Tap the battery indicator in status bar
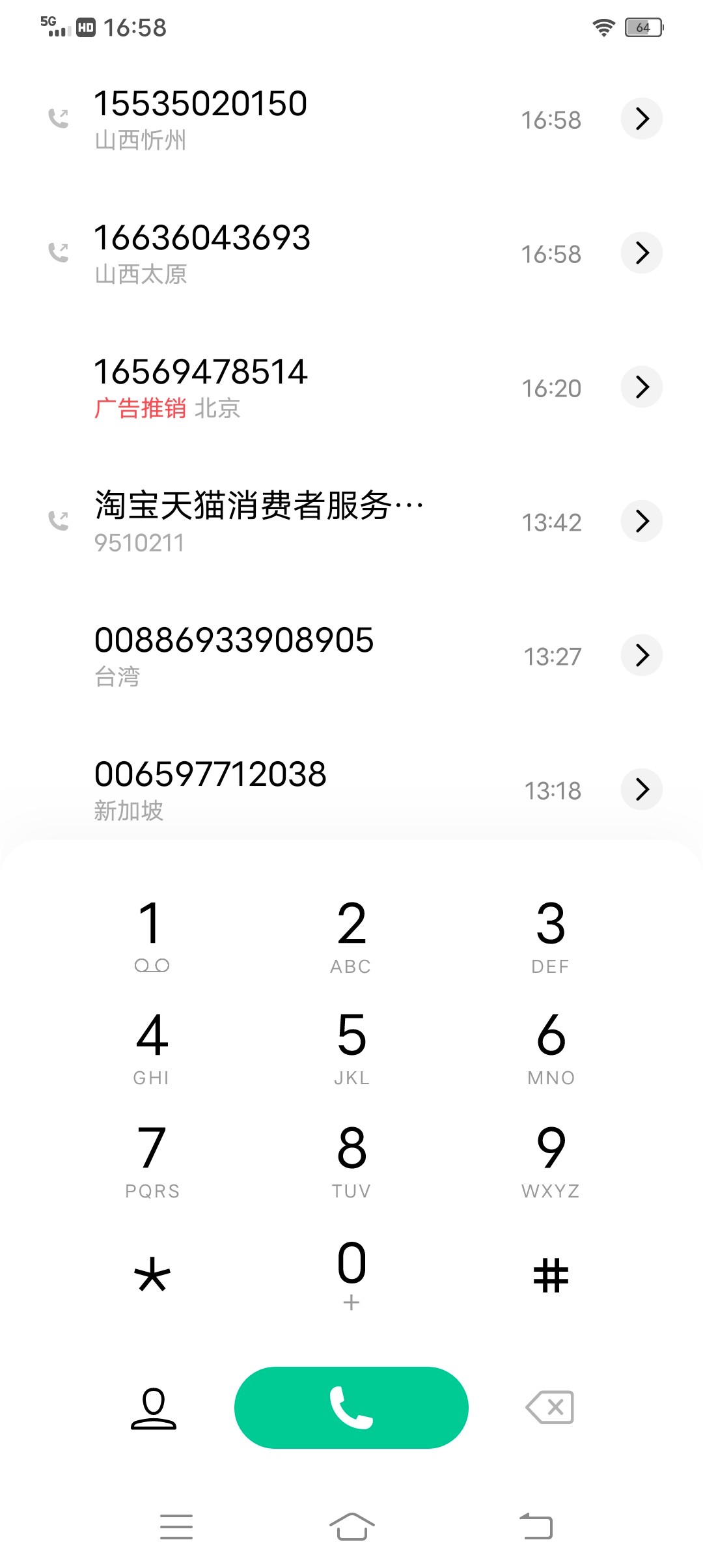 [x=643, y=27]
